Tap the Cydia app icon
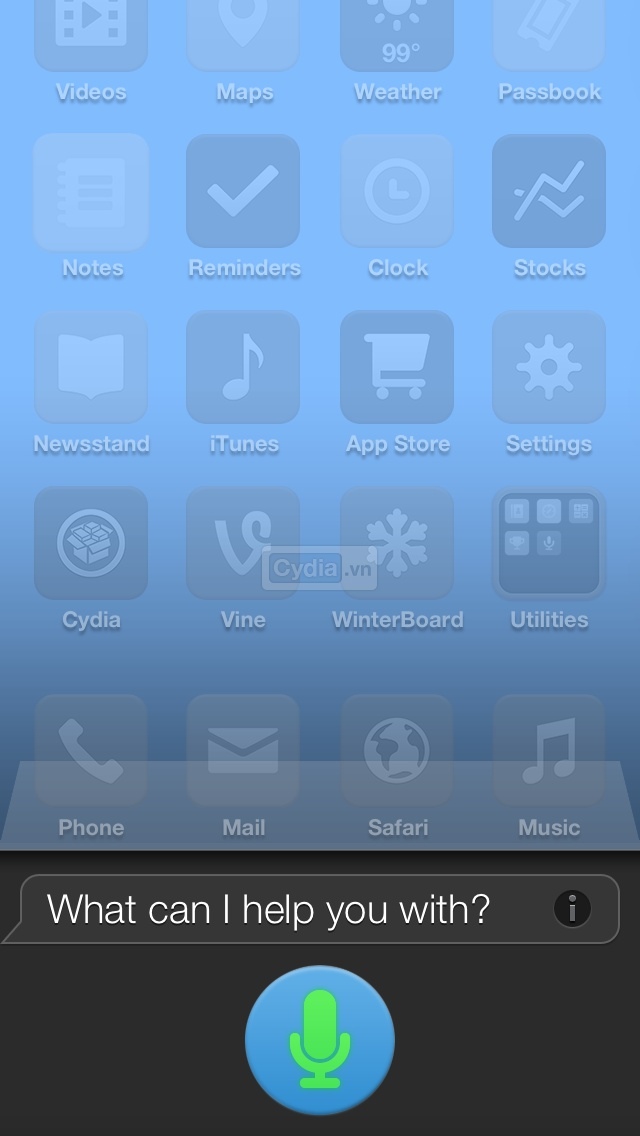Viewport: 640px width, 1136px height. [91, 543]
